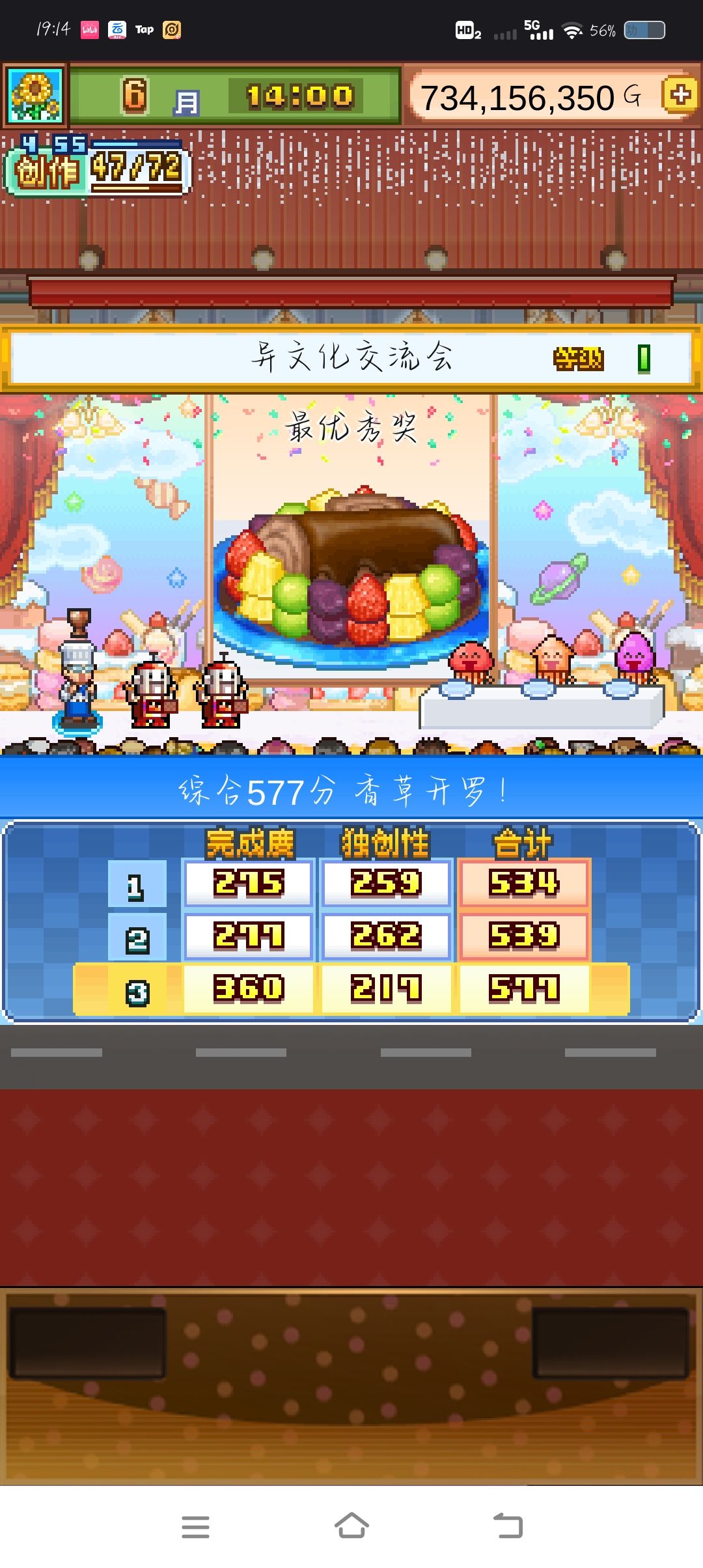Tap the WiFi icon in the status bar
The image size is (703, 1568).
pyautogui.click(x=572, y=29)
